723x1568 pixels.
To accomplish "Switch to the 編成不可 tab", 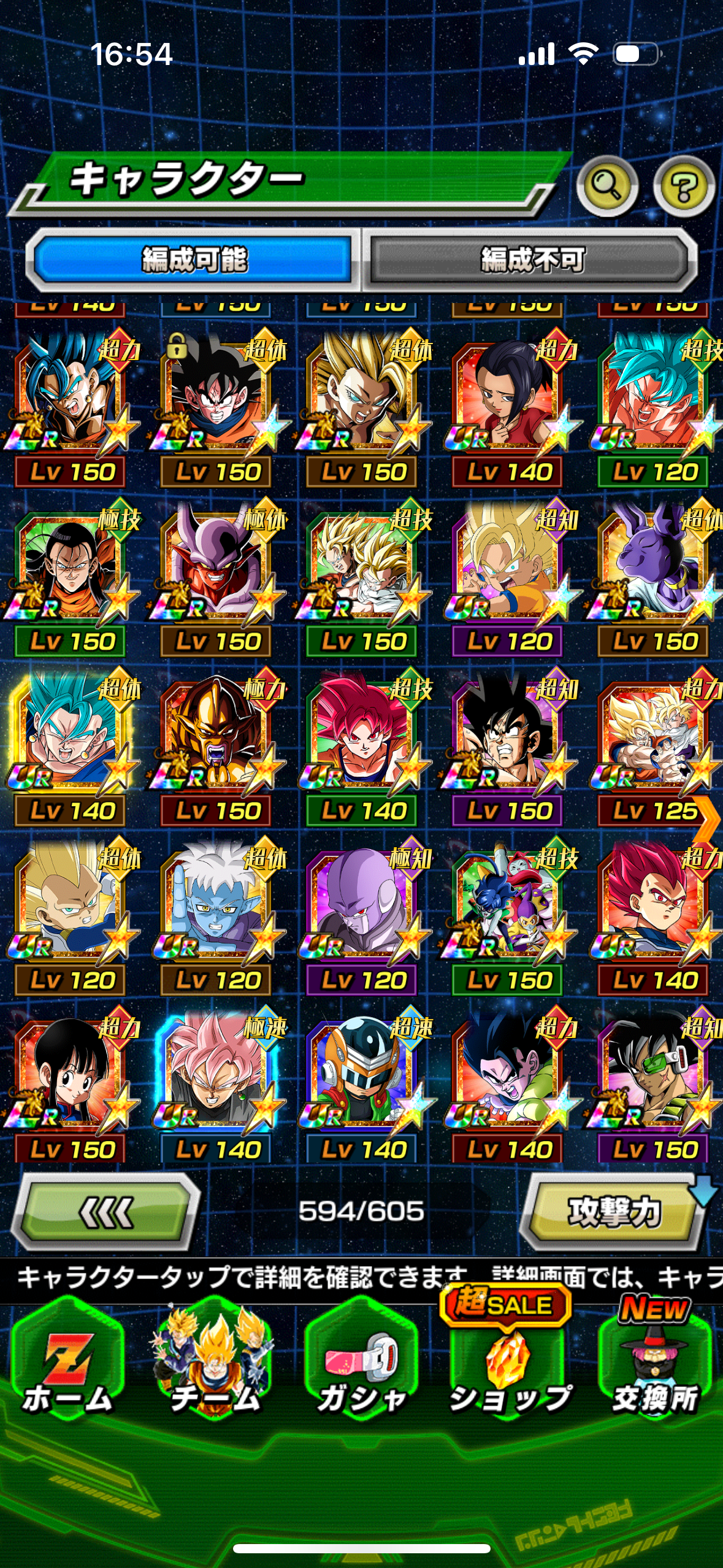I will coord(531,259).
